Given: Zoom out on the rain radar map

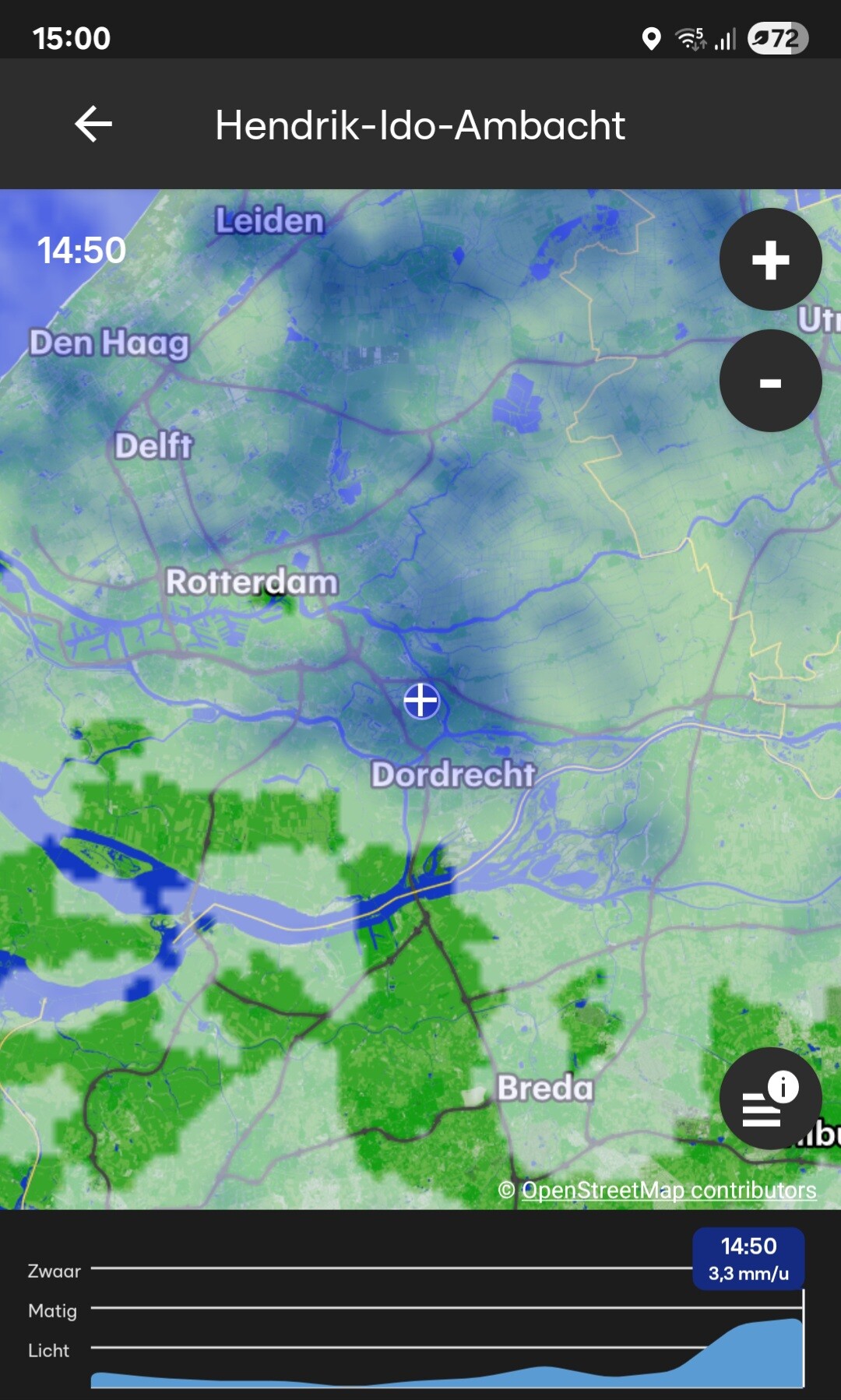Looking at the screenshot, I should [x=770, y=381].
